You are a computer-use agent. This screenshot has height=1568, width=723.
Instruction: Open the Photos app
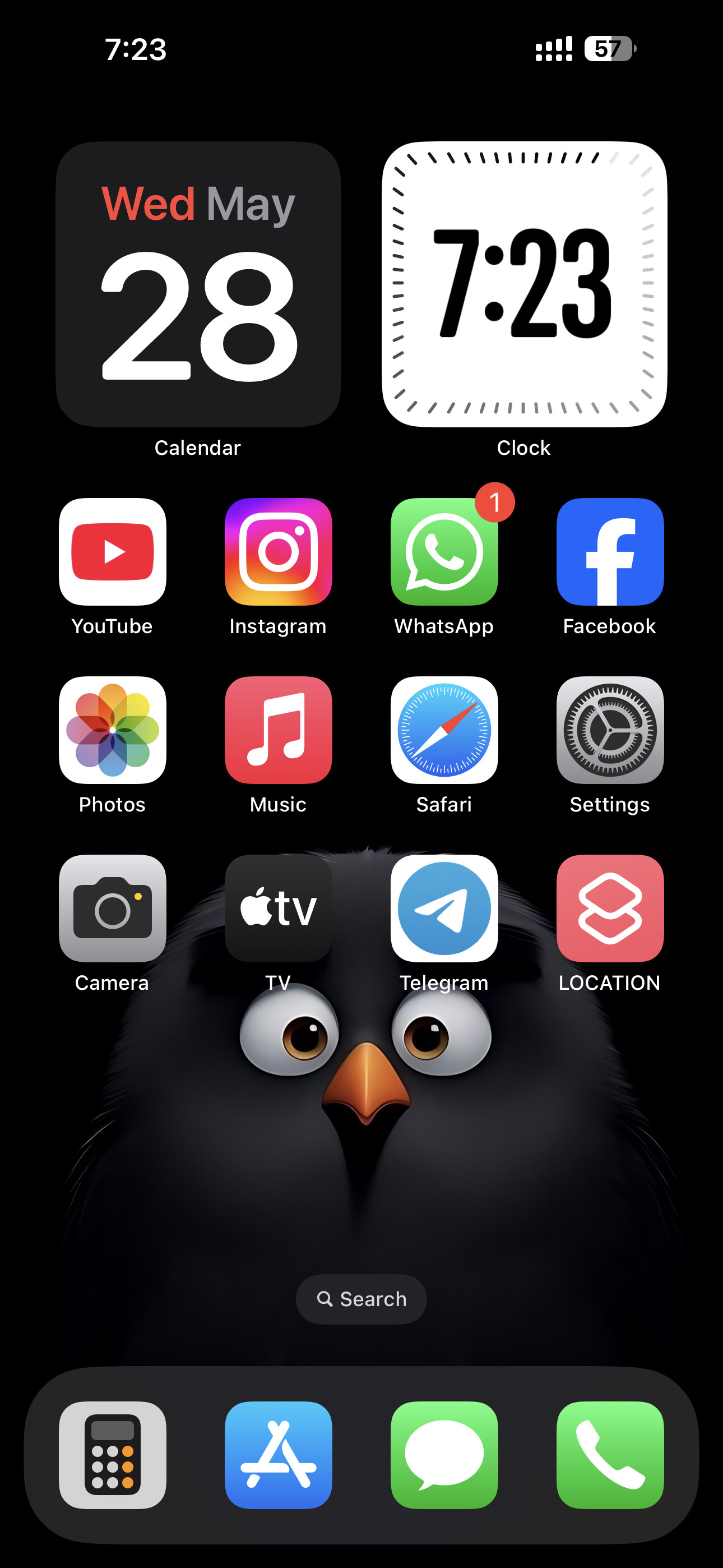(x=113, y=730)
